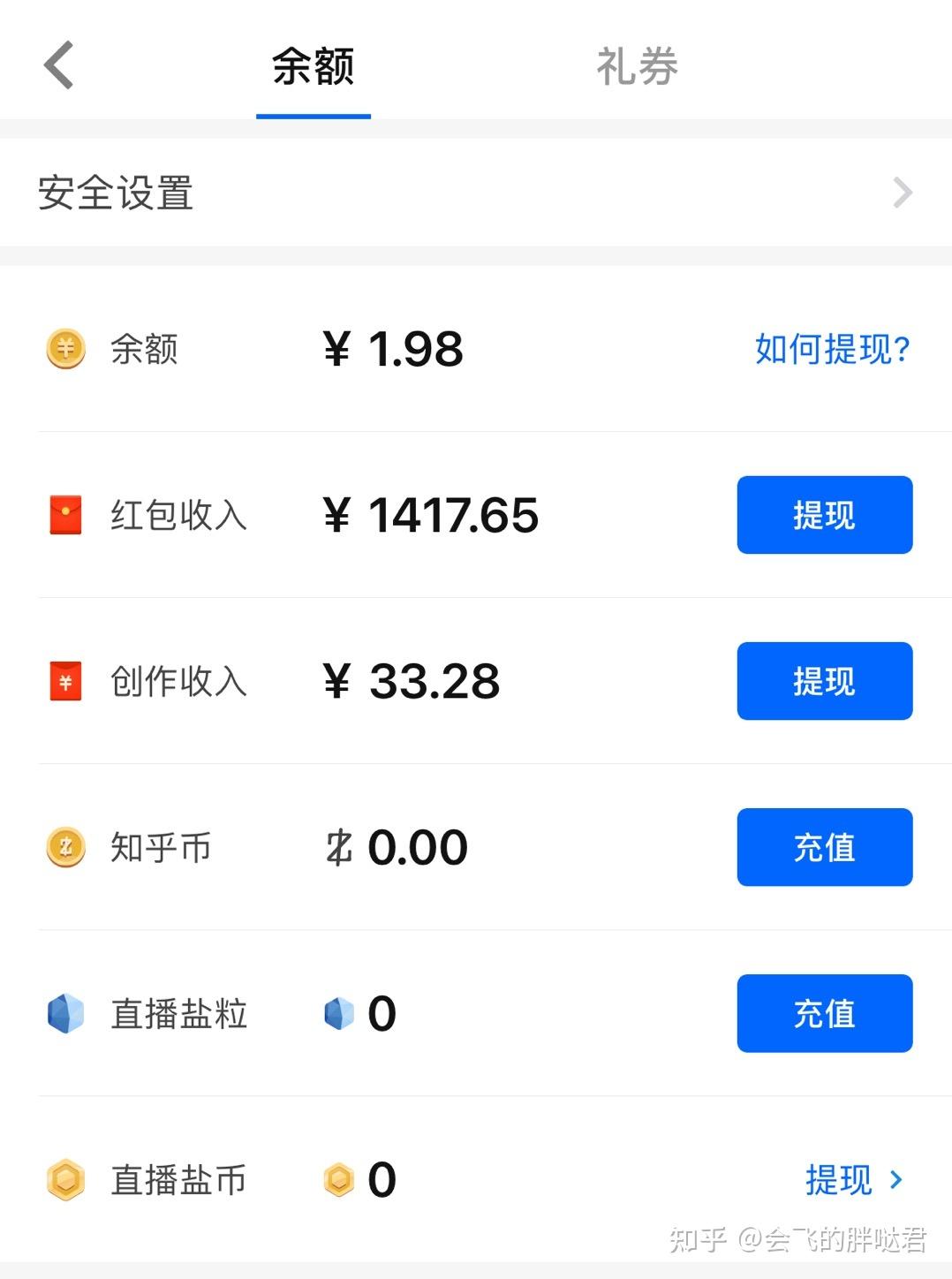Click the 直播盐粒 blue crystal icon
Image resolution: width=952 pixels, height=1279 pixels.
[x=64, y=1013]
